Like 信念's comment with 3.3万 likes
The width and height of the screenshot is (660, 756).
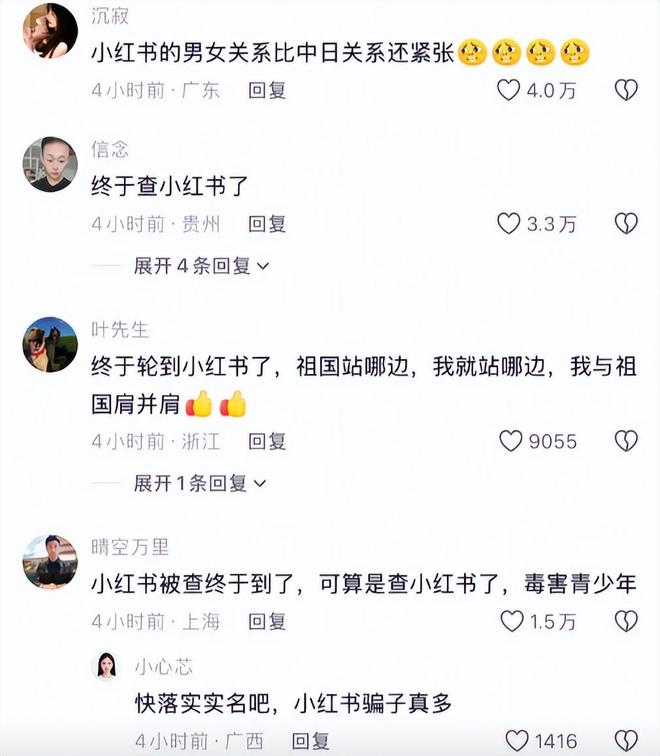tap(509, 224)
